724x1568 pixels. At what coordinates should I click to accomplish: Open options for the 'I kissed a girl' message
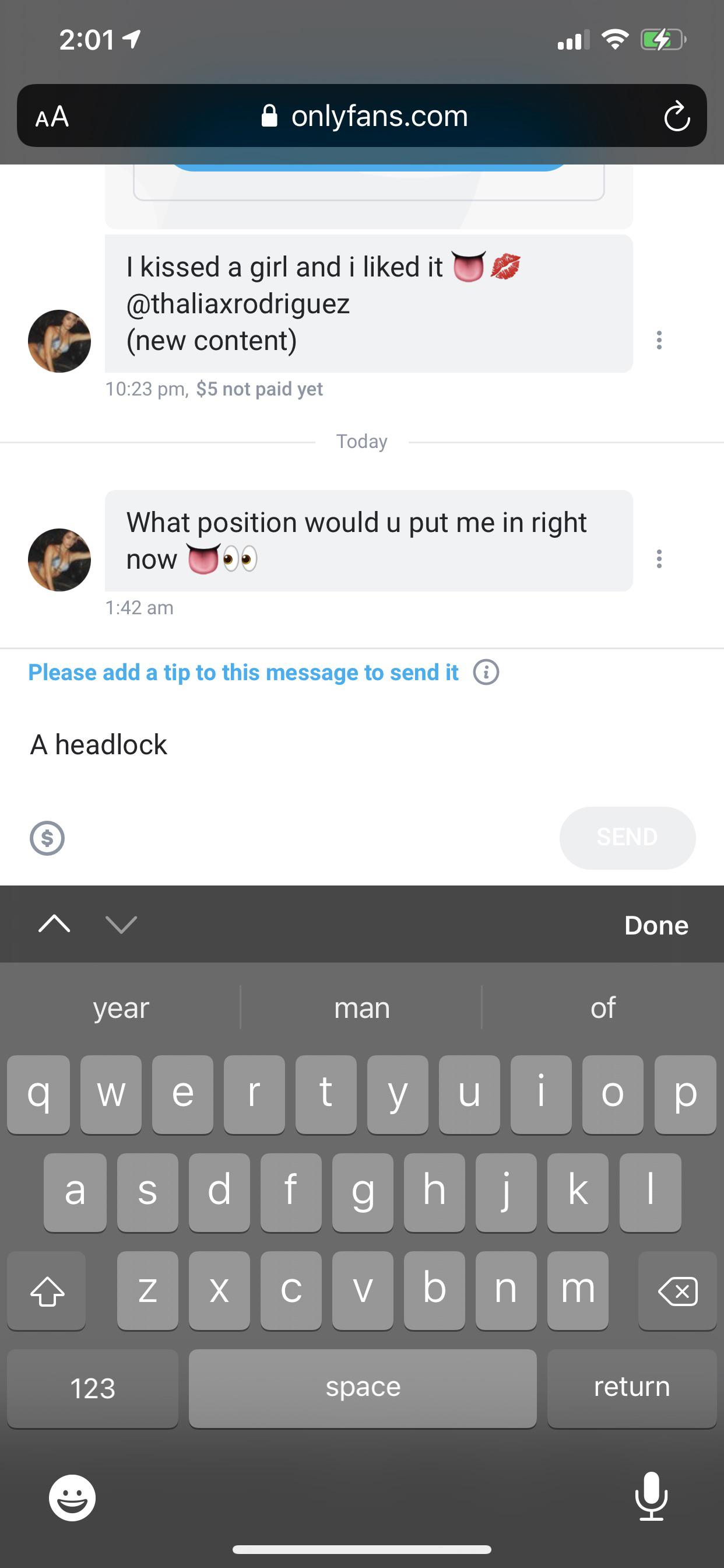click(x=659, y=339)
